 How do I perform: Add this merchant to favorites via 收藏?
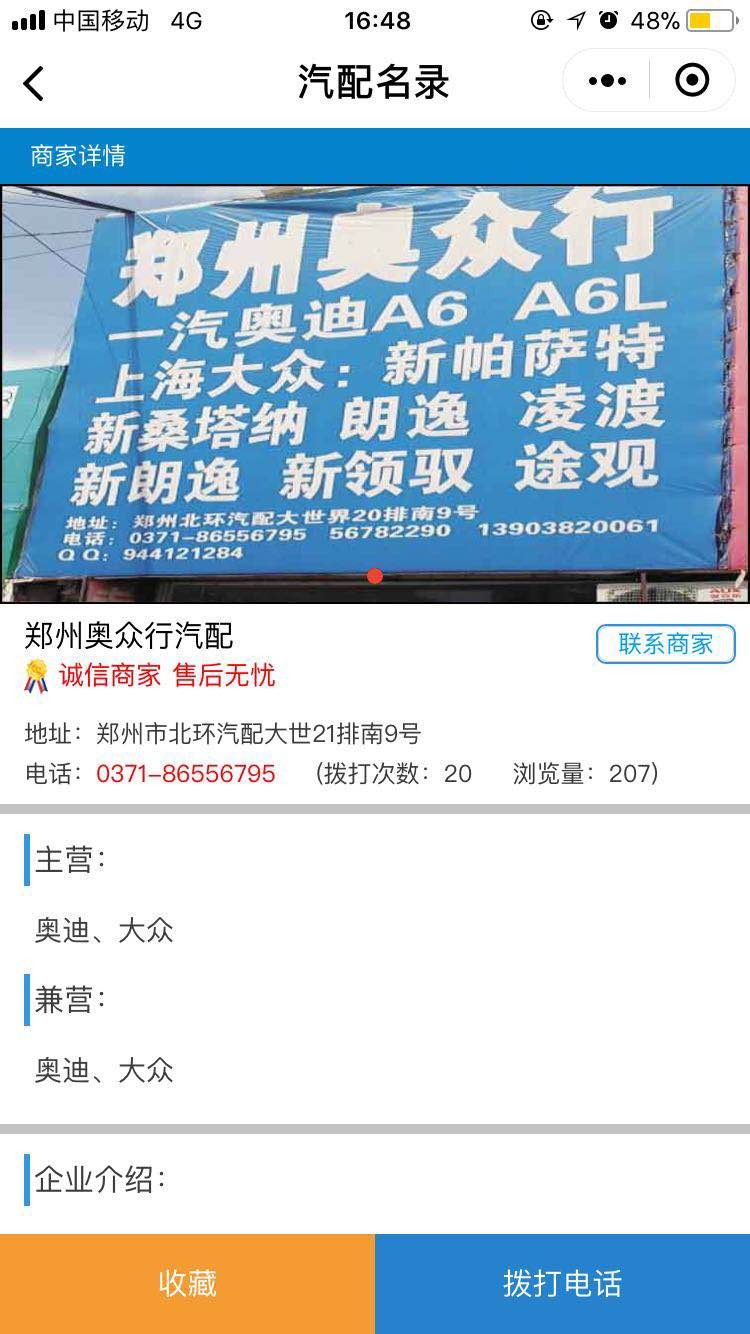(187, 1283)
